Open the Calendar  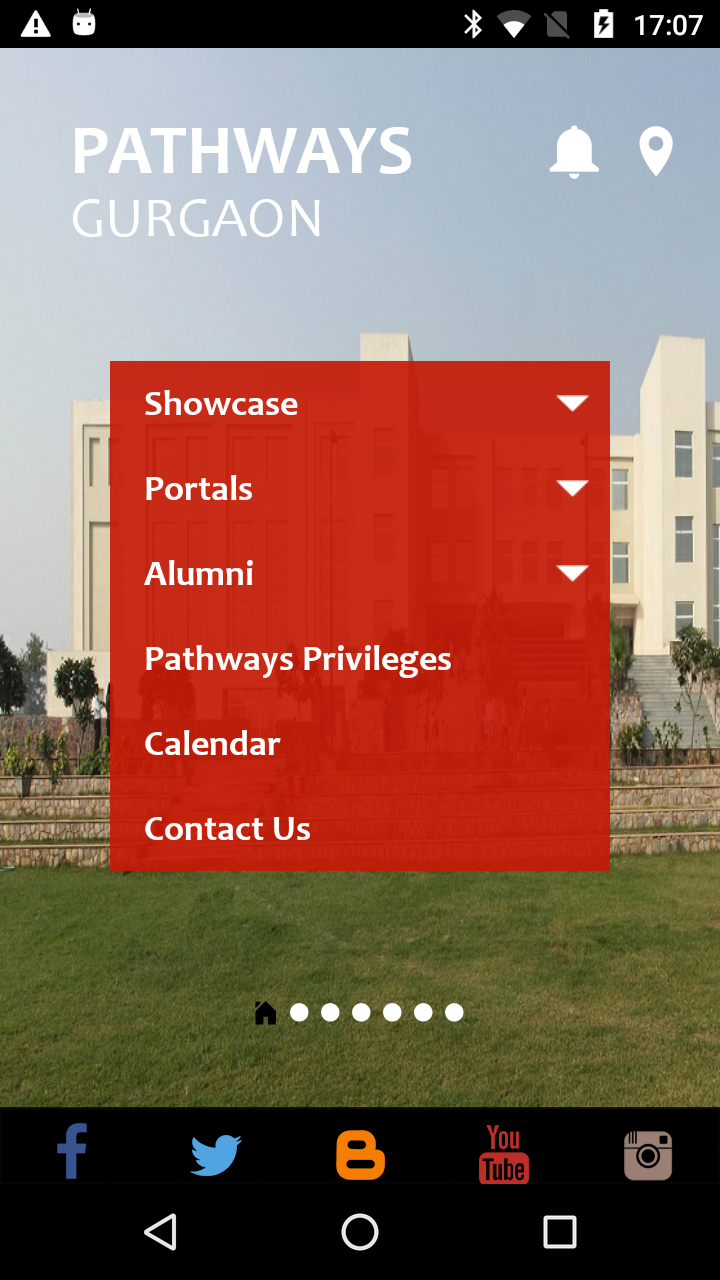click(x=212, y=744)
